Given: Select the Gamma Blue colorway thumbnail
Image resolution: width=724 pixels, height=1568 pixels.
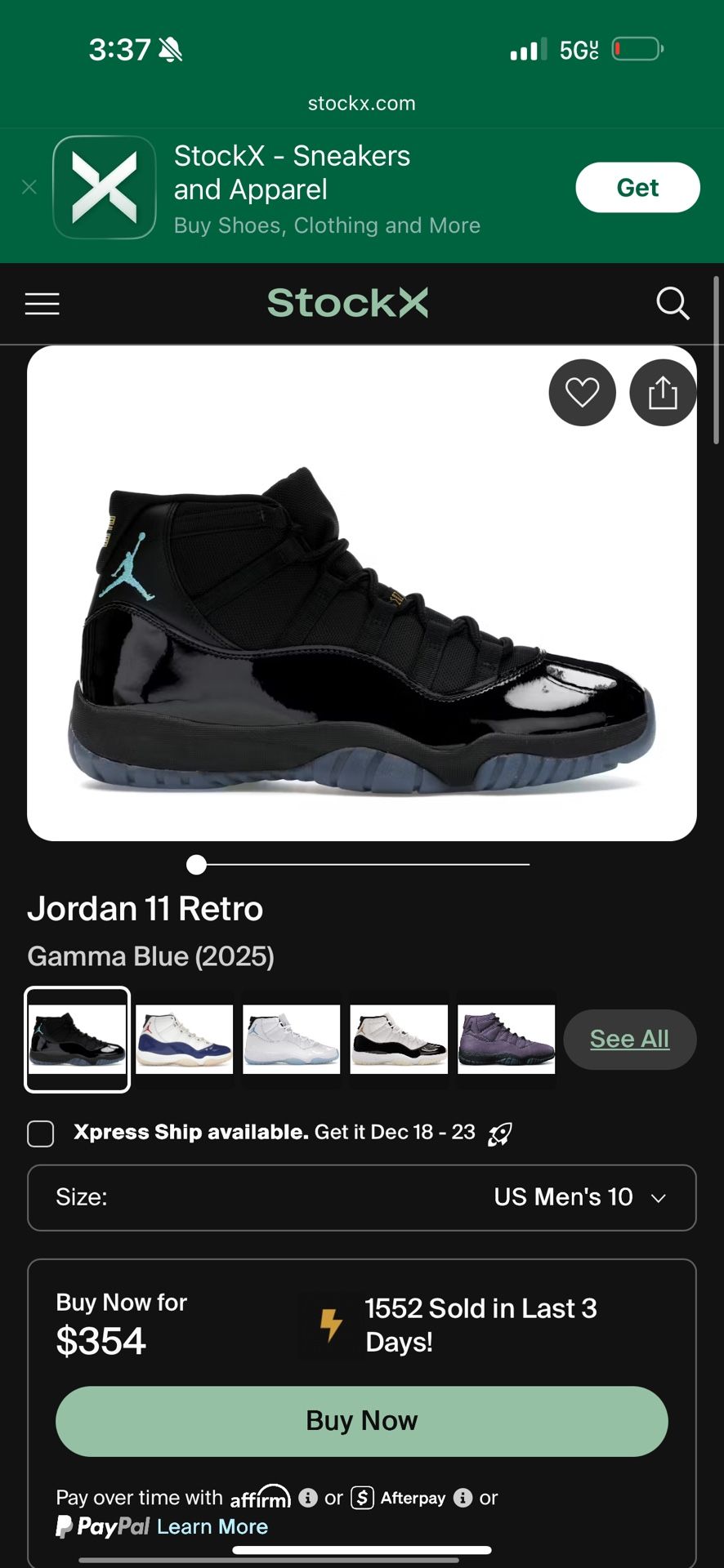Looking at the screenshot, I should (x=77, y=1039).
